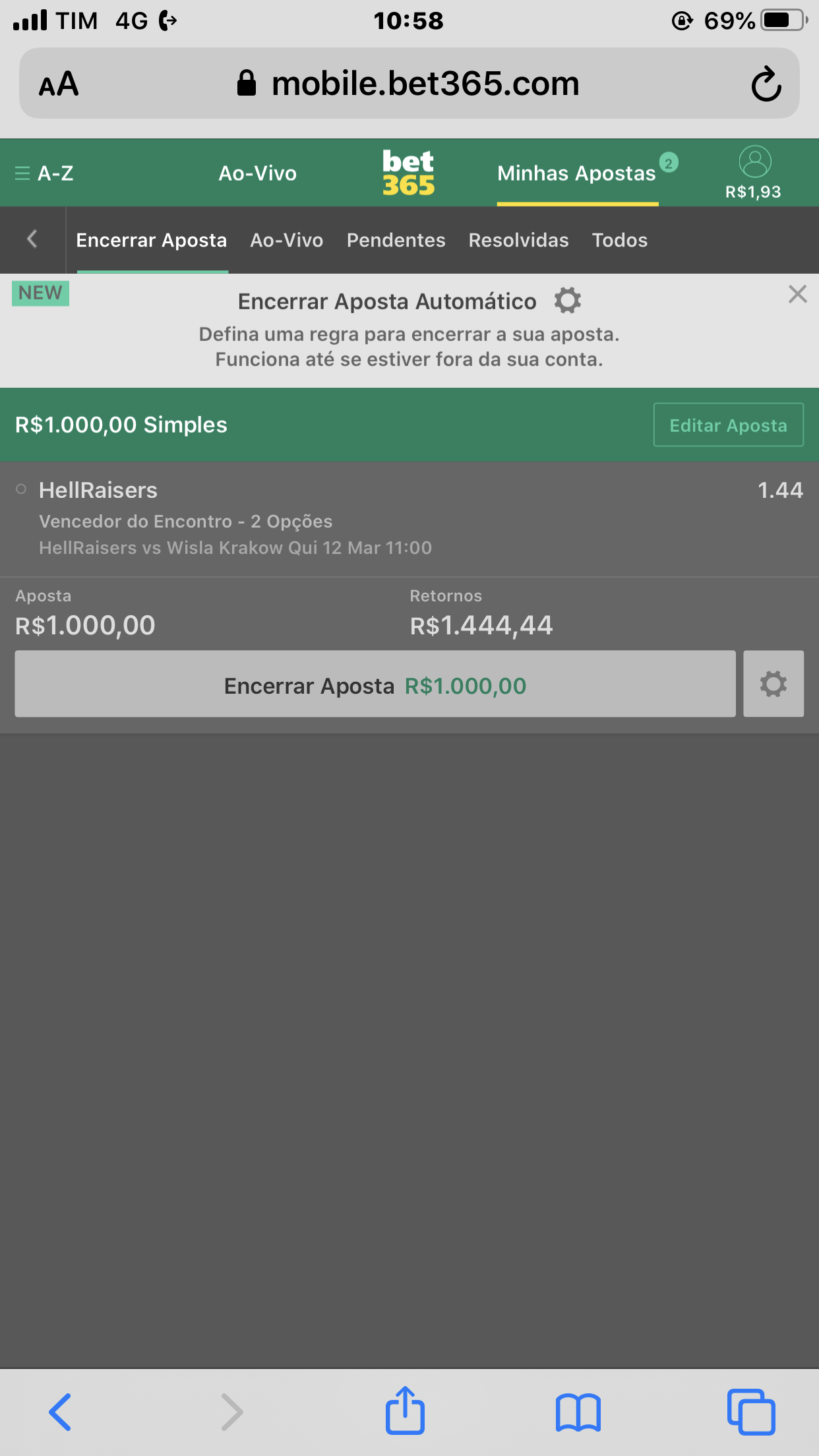Open Safari reader text size options

tap(59, 84)
